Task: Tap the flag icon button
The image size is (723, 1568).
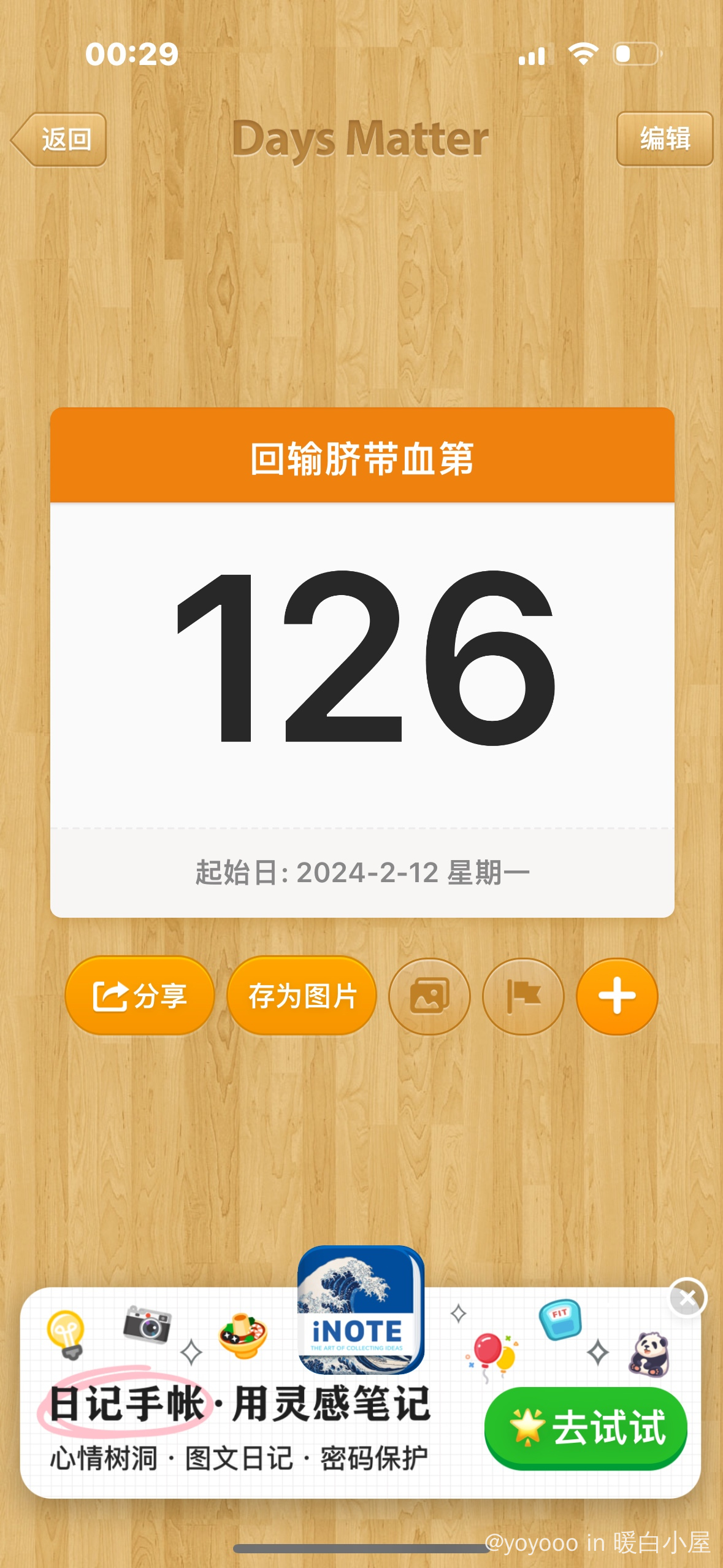Action: (523, 996)
